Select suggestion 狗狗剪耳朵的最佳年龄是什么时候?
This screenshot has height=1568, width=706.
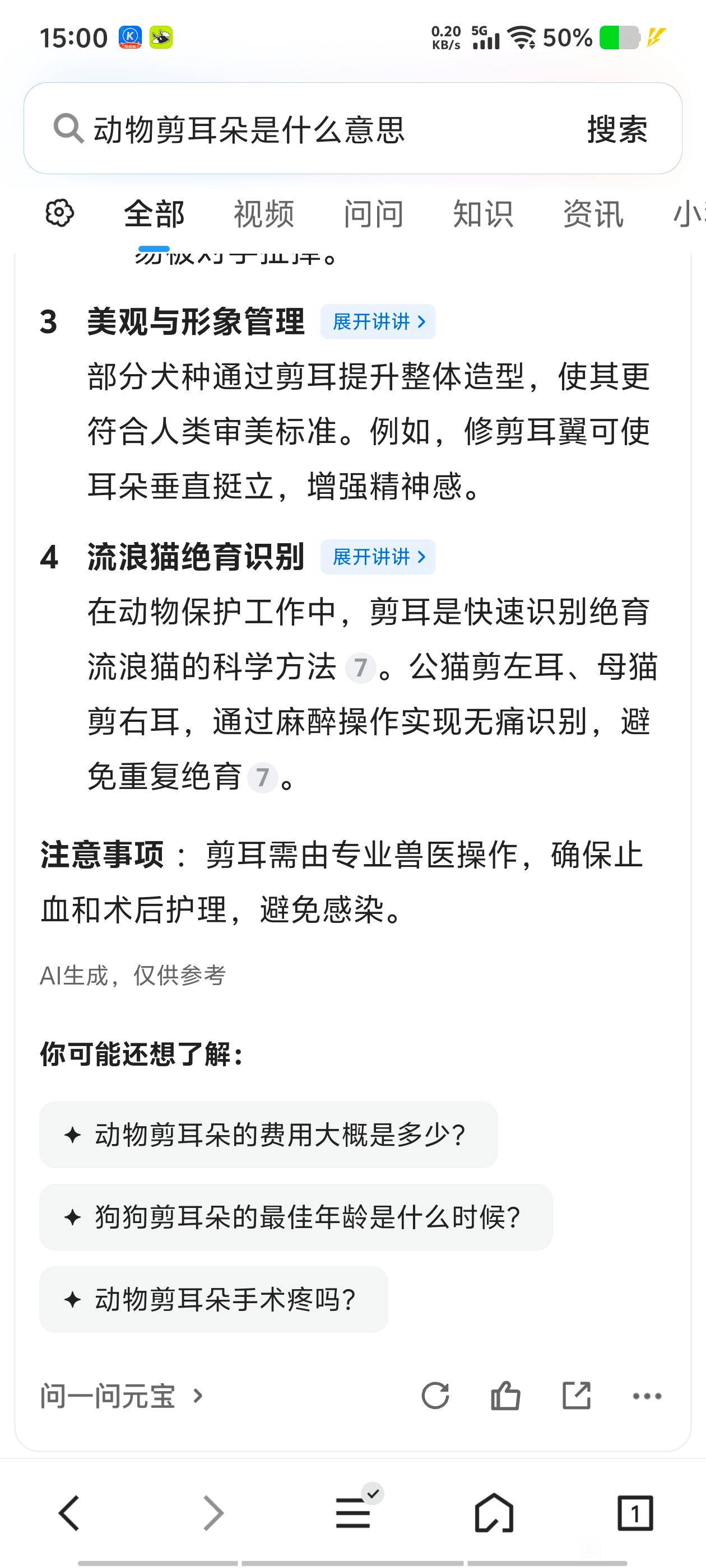click(x=296, y=1217)
